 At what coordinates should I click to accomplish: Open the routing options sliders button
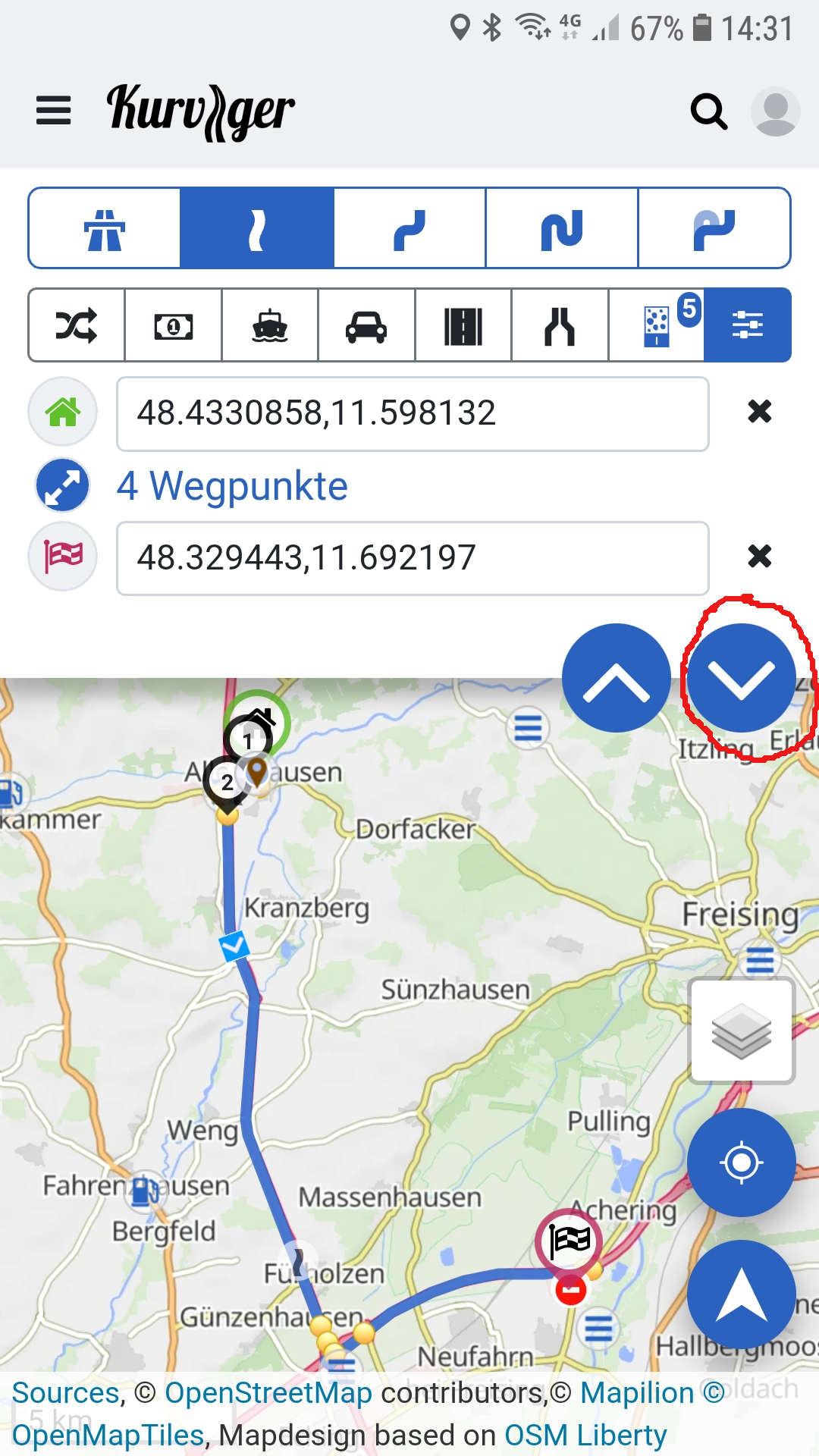pyautogui.click(x=747, y=325)
